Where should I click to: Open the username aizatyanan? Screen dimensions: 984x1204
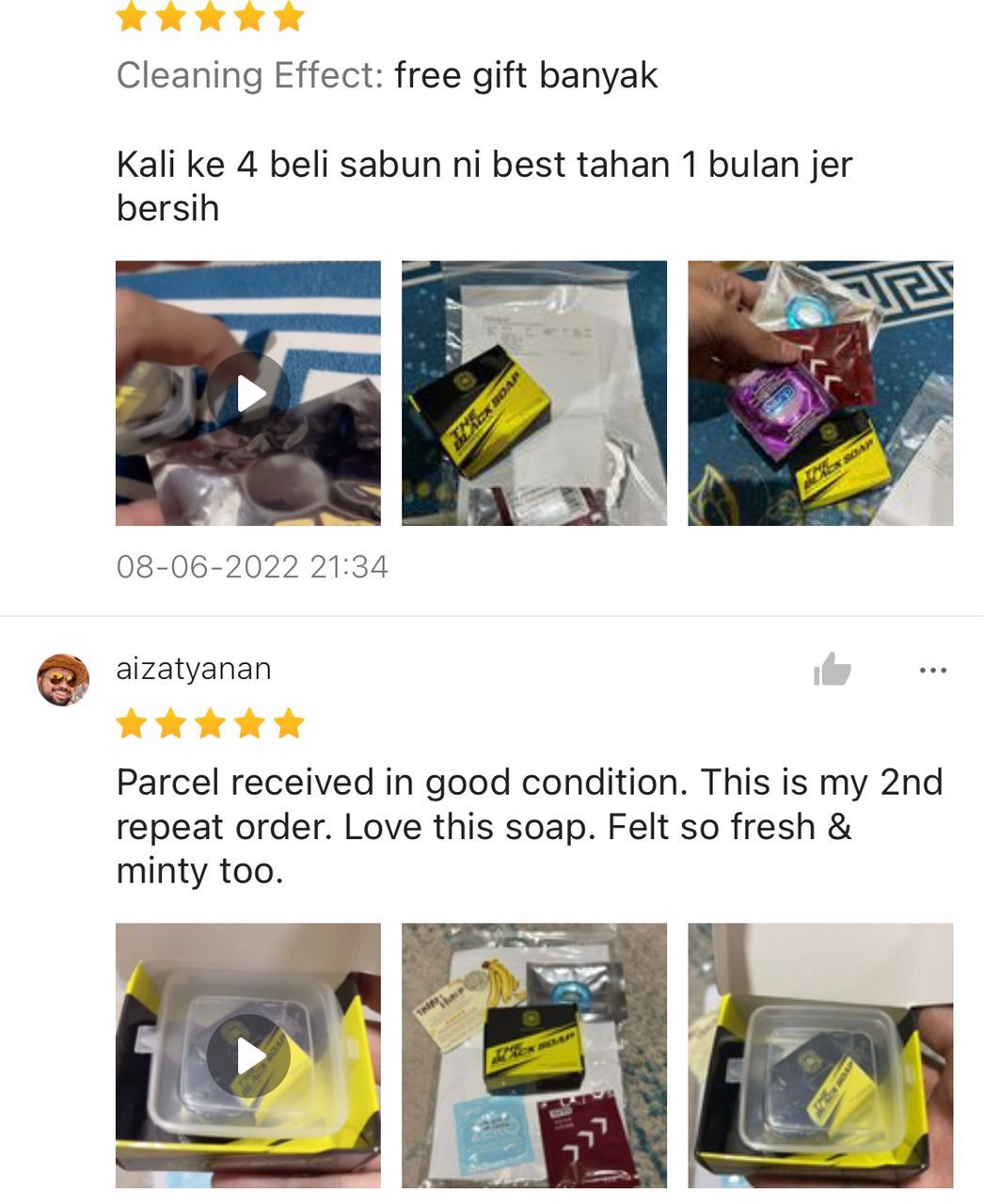pyautogui.click(x=194, y=669)
